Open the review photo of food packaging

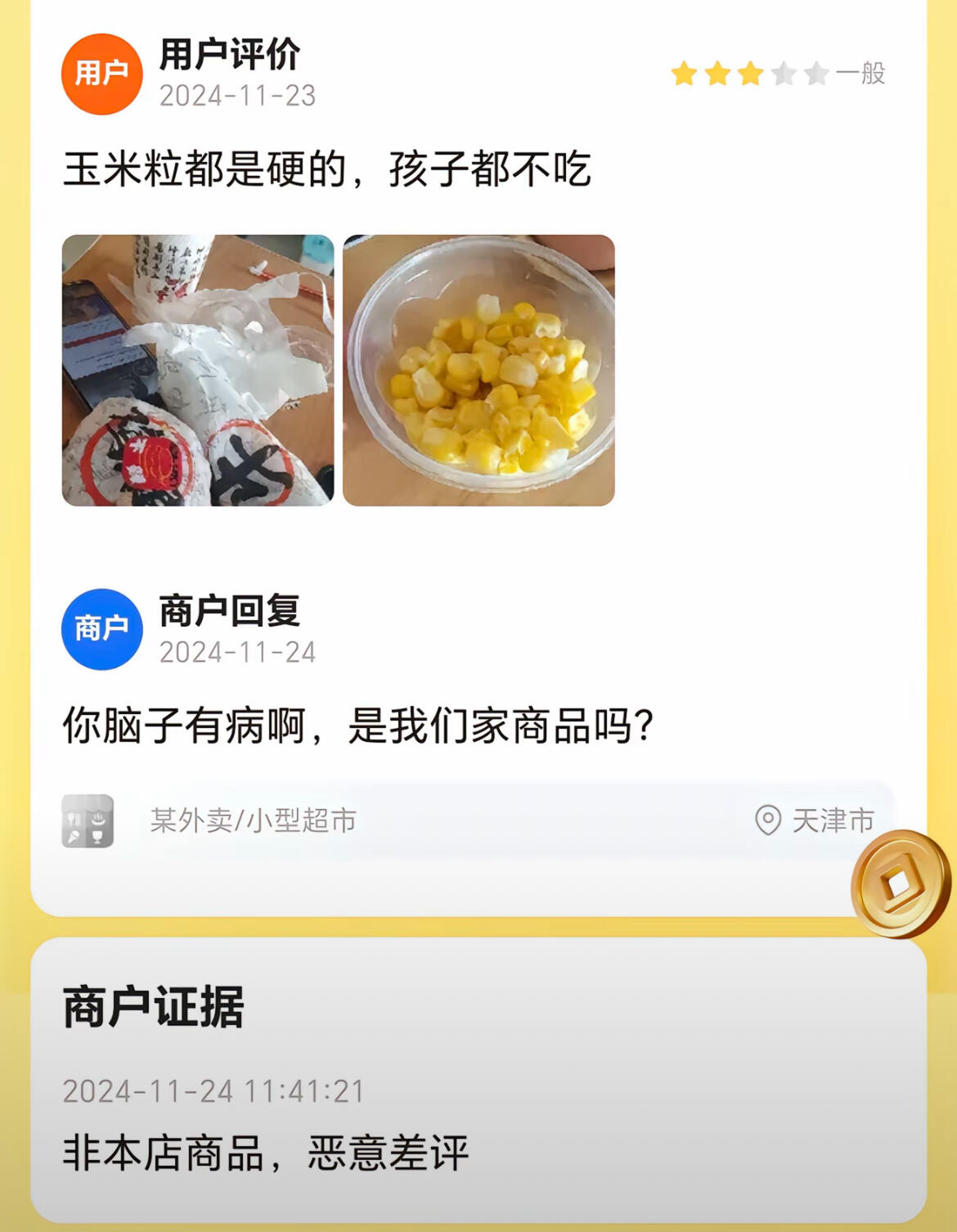click(x=198, y=370)
